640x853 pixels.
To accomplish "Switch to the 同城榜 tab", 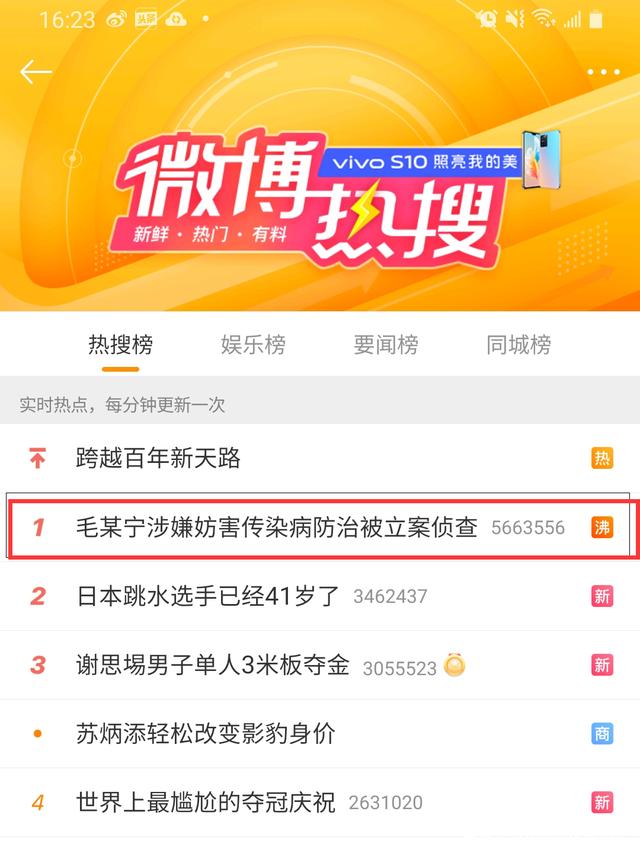I will [x=518, y=345].
